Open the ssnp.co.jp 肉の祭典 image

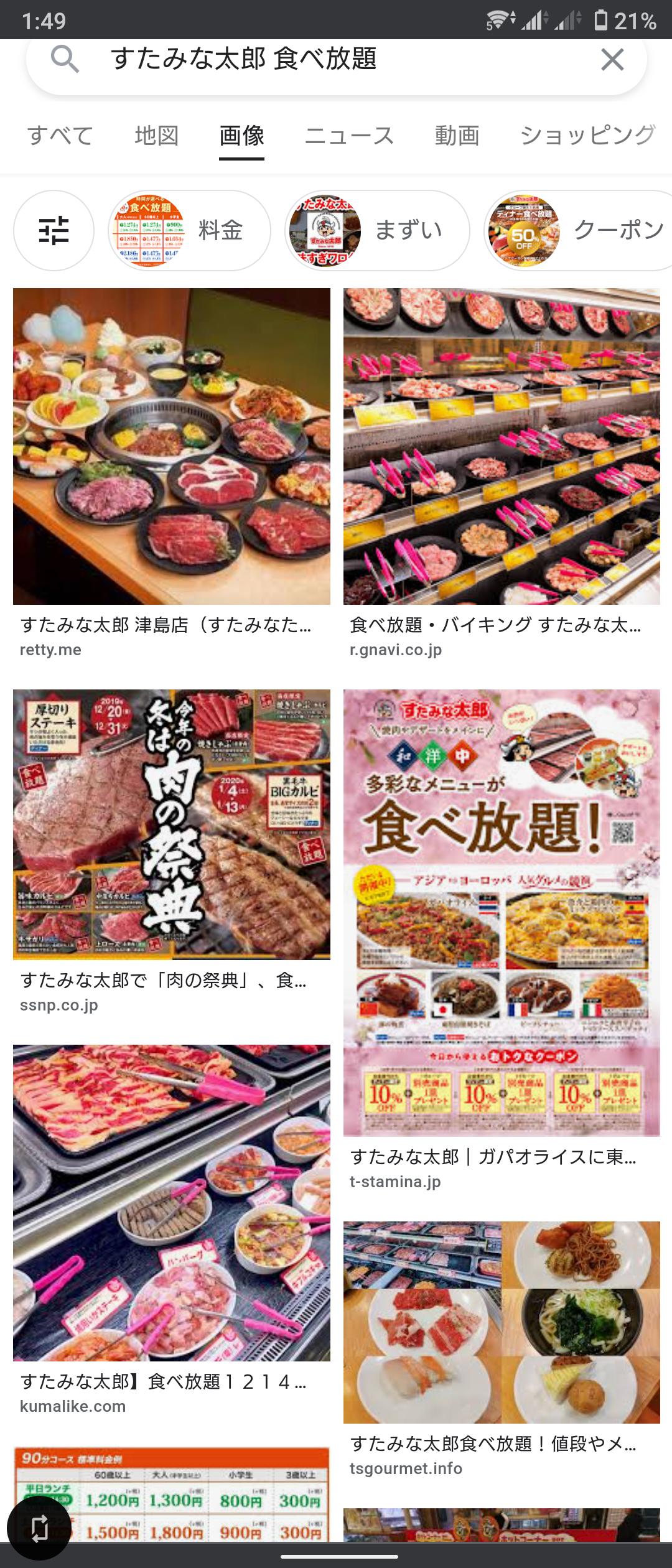[x=172, y=824]
